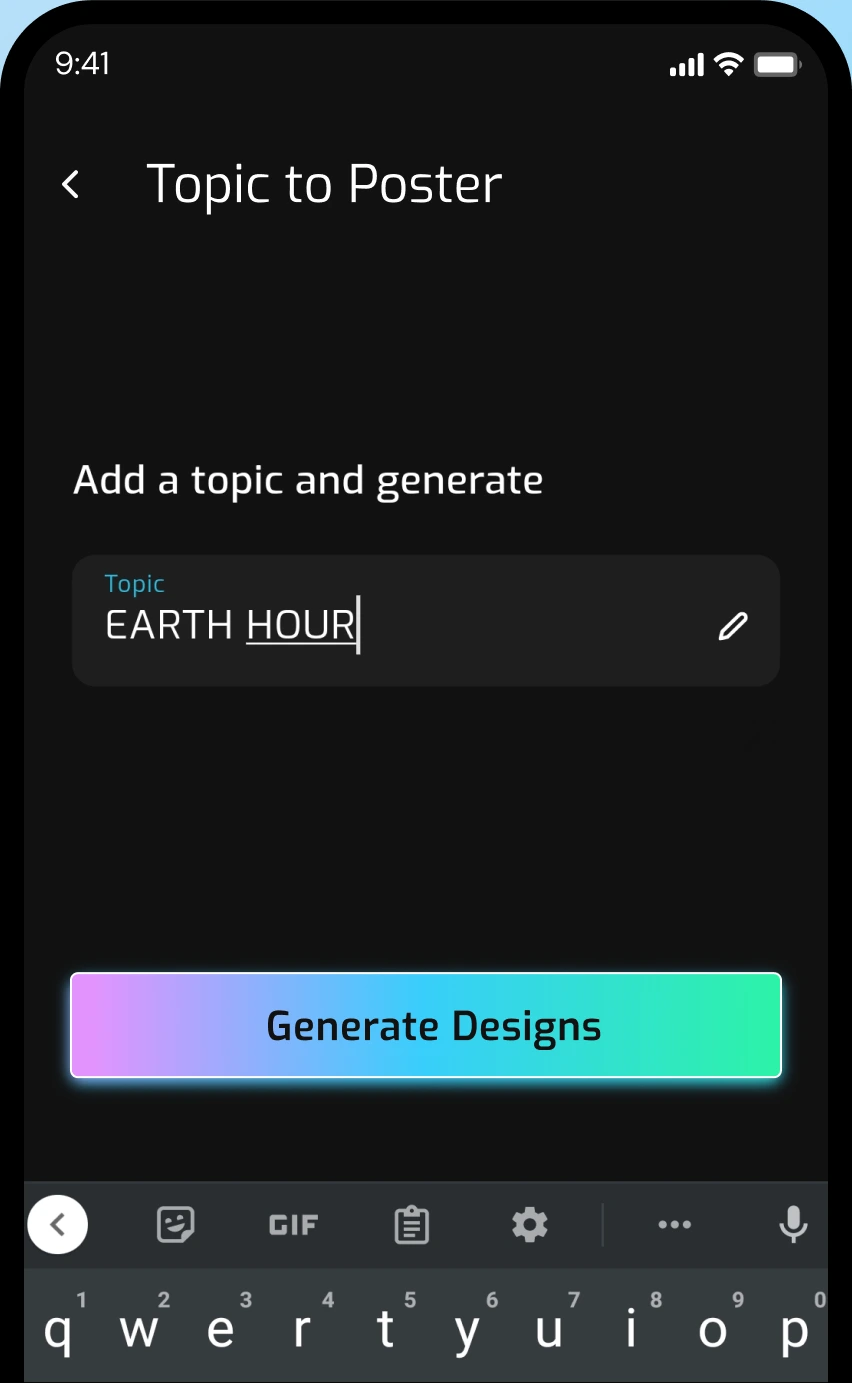
Task: Open the keyboard clipboard
Action: click(x=411, y=1224)
